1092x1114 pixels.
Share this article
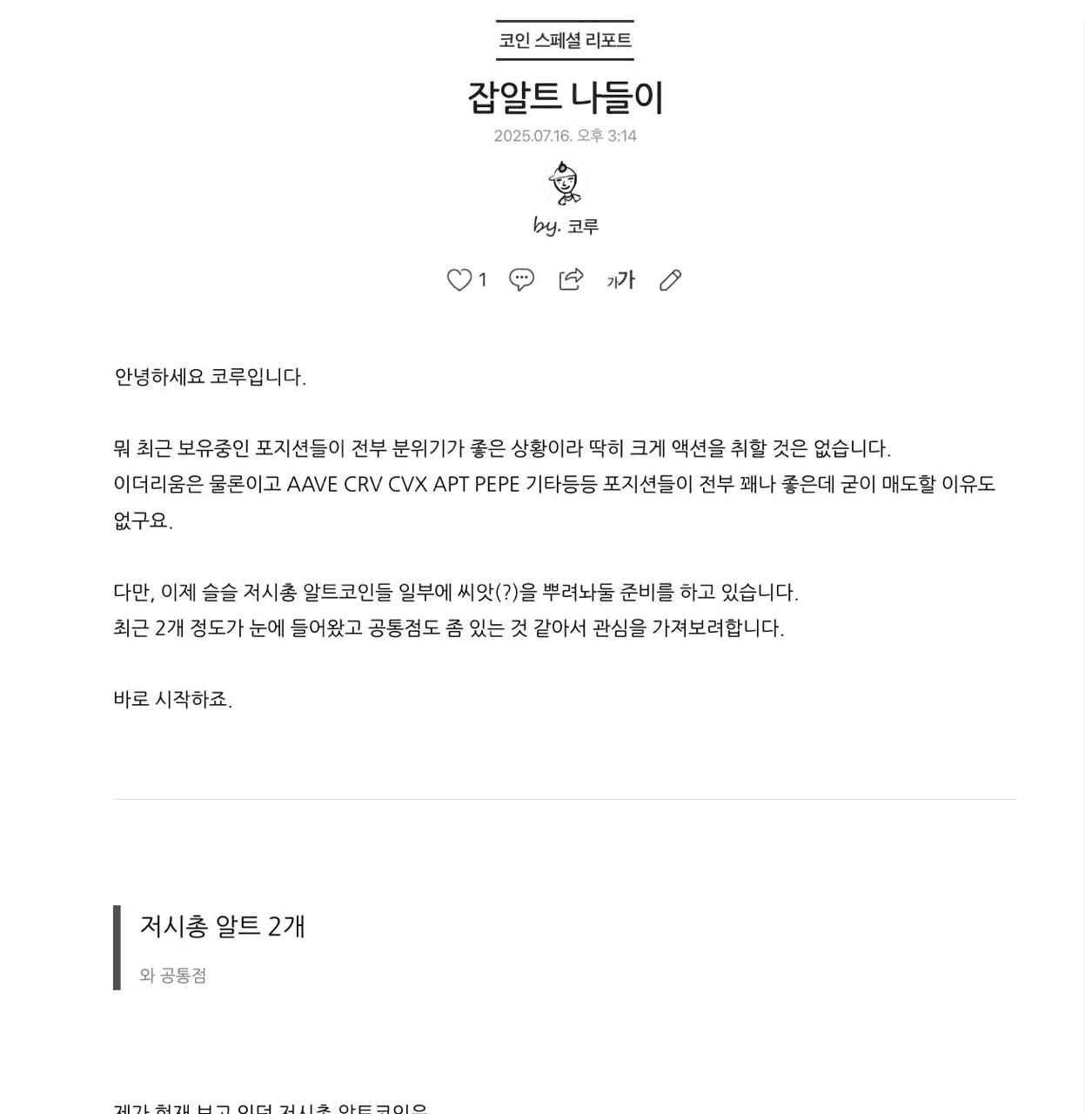571,279
